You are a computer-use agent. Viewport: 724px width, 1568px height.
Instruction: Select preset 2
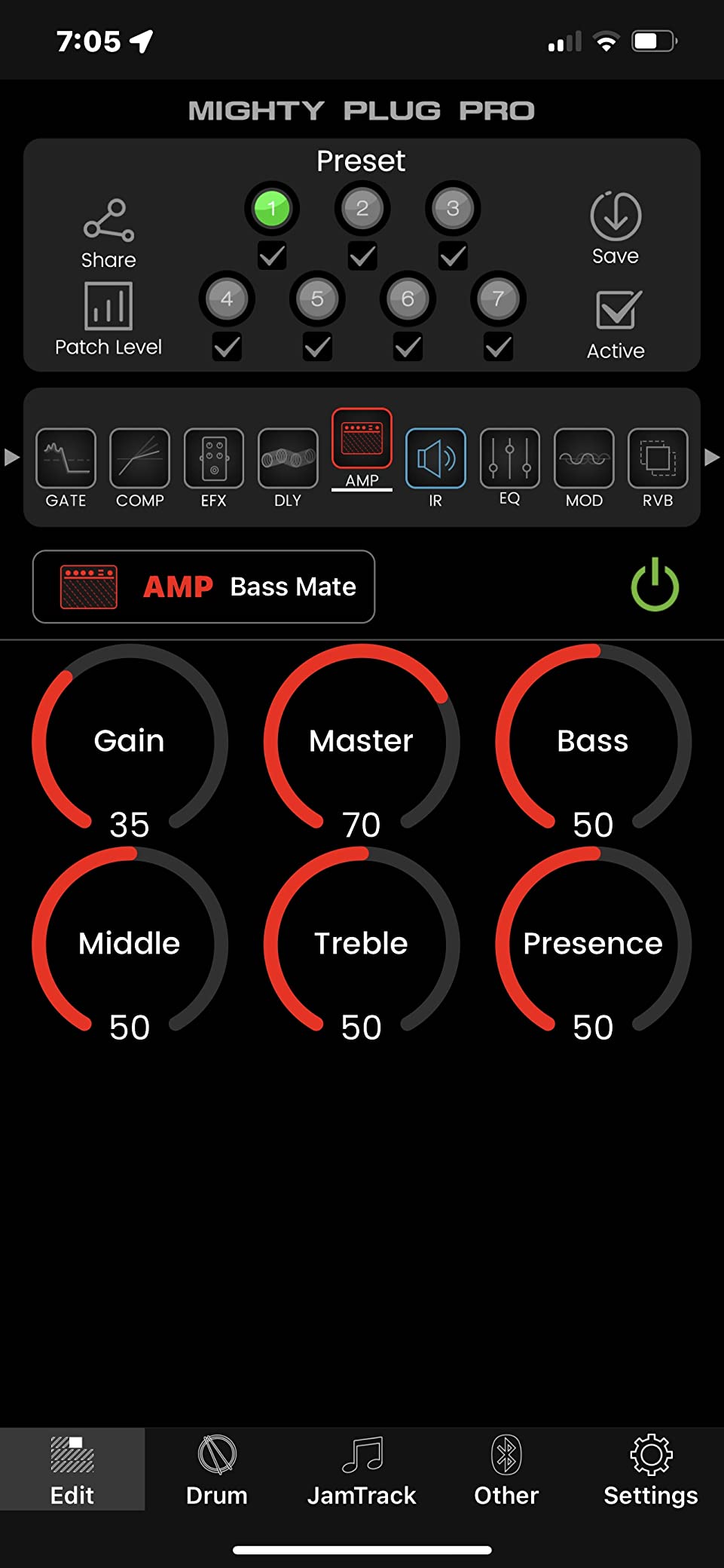tap(362, 208)
